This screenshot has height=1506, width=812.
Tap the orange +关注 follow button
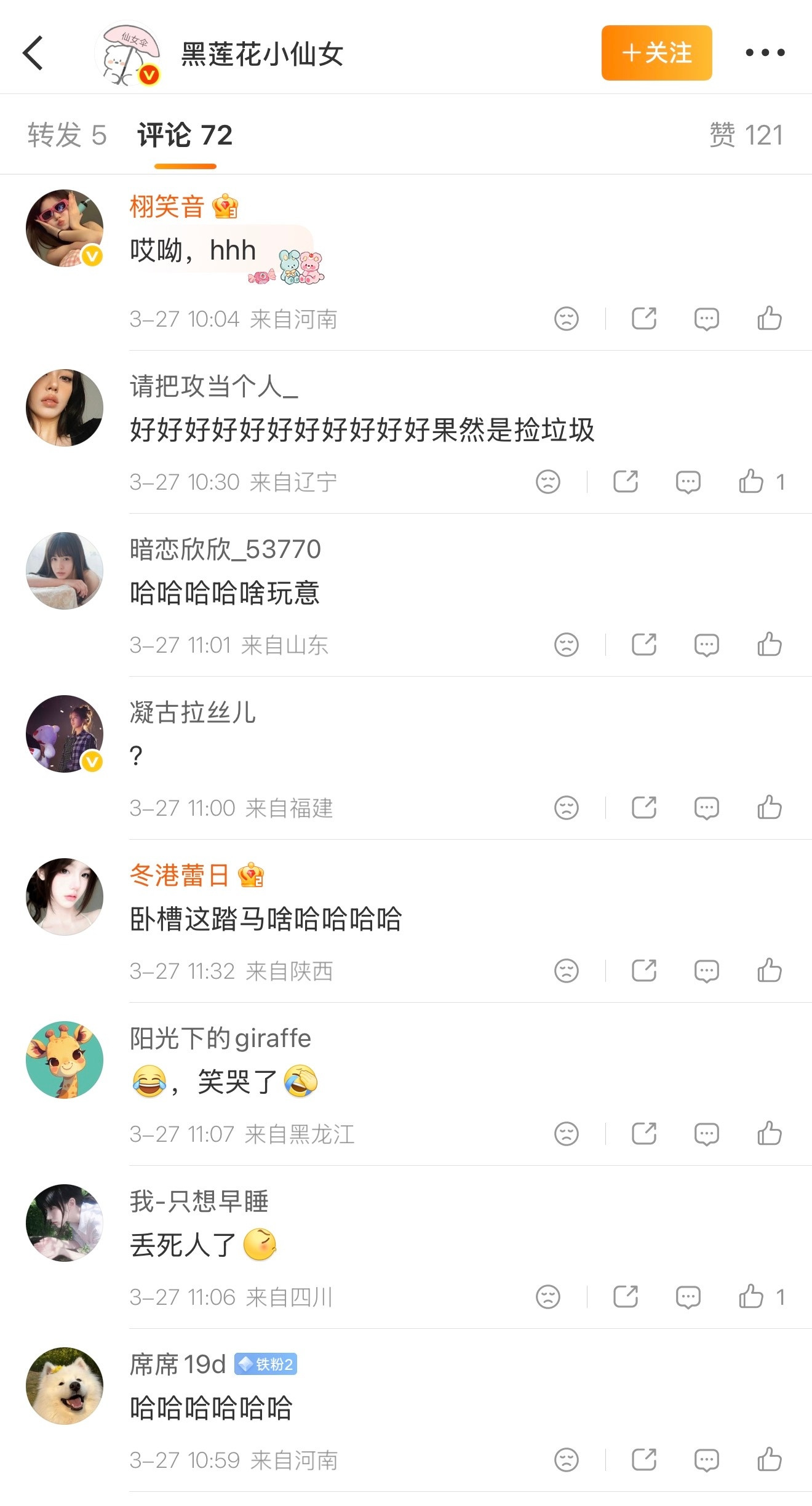(x=656, y=54)
